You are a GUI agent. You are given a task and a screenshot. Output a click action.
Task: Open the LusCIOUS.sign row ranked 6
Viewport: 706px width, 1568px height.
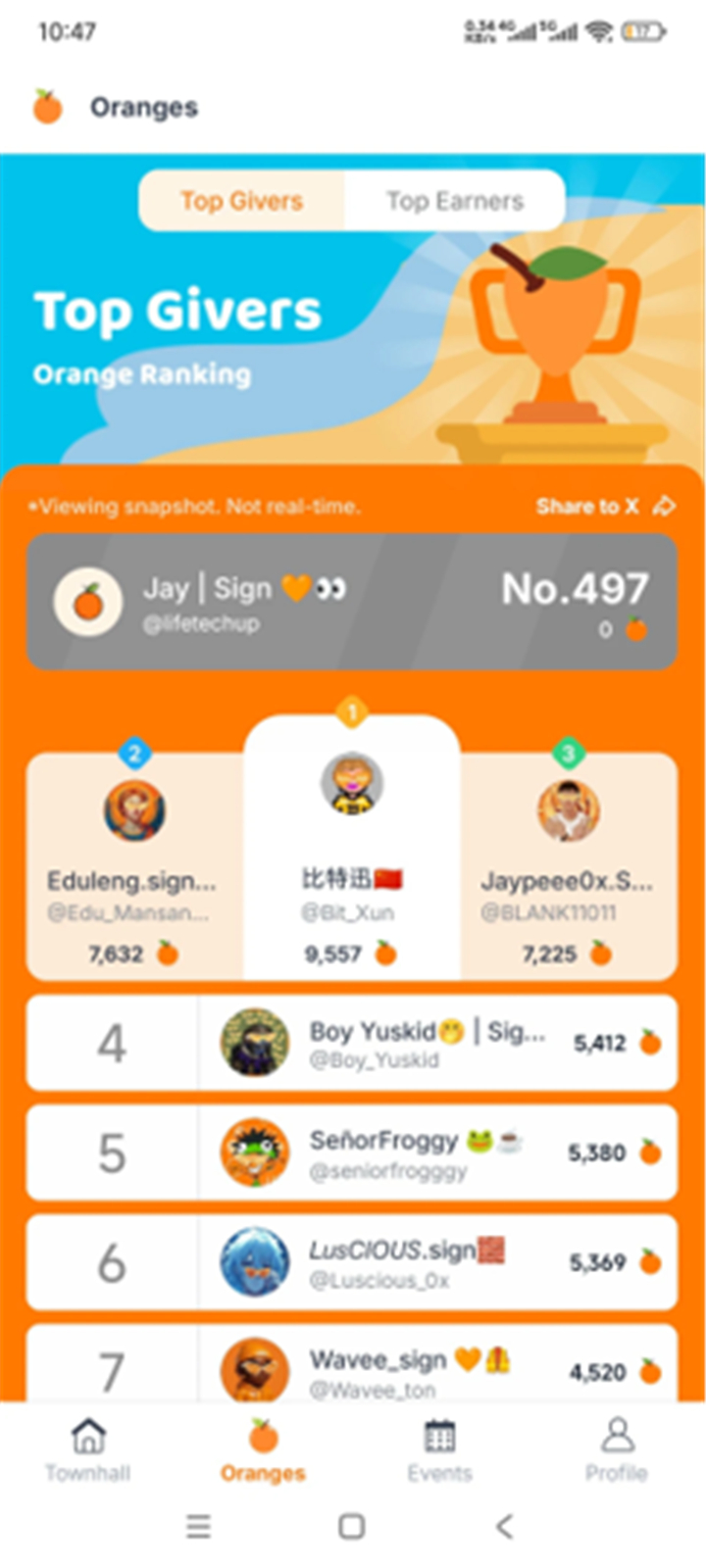point(352,1262)
